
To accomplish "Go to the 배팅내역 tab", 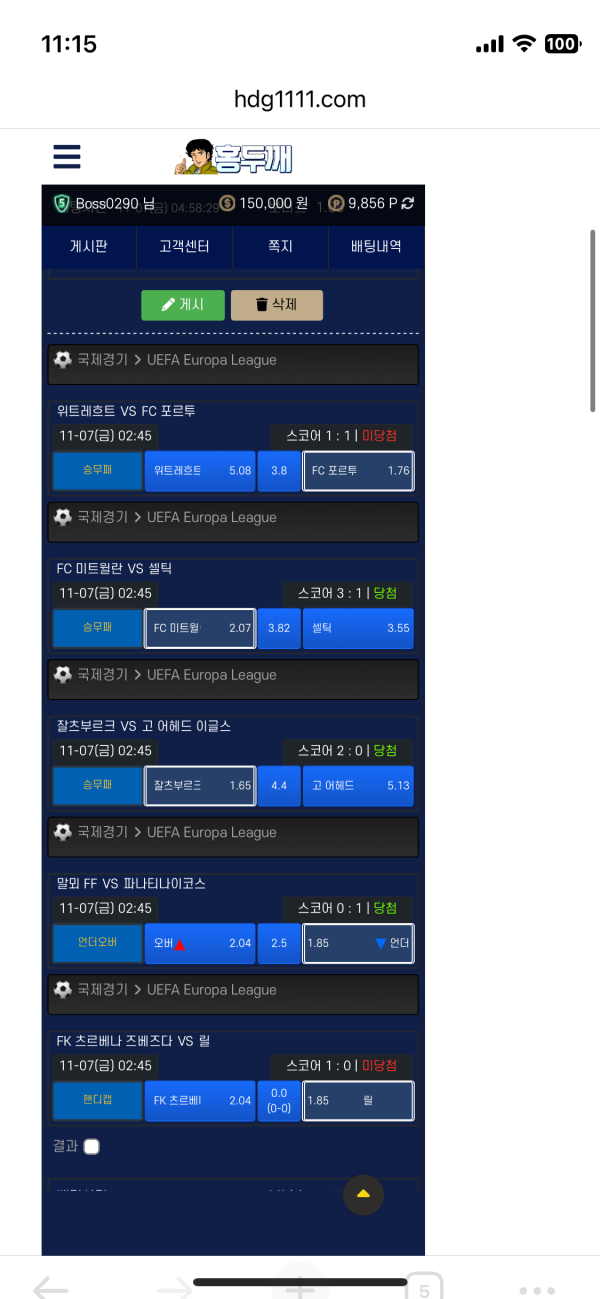I will pos(376,246).
